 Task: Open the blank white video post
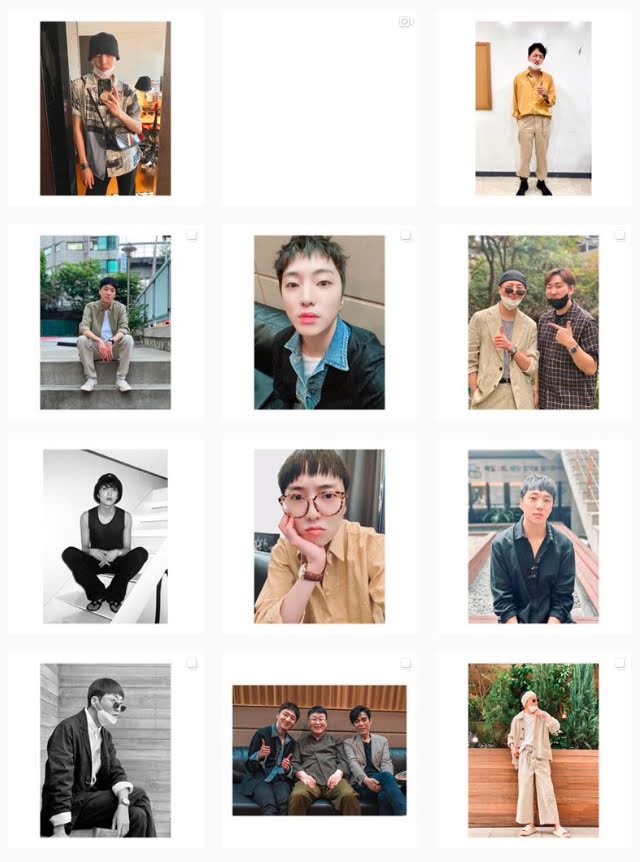[319, 108]
